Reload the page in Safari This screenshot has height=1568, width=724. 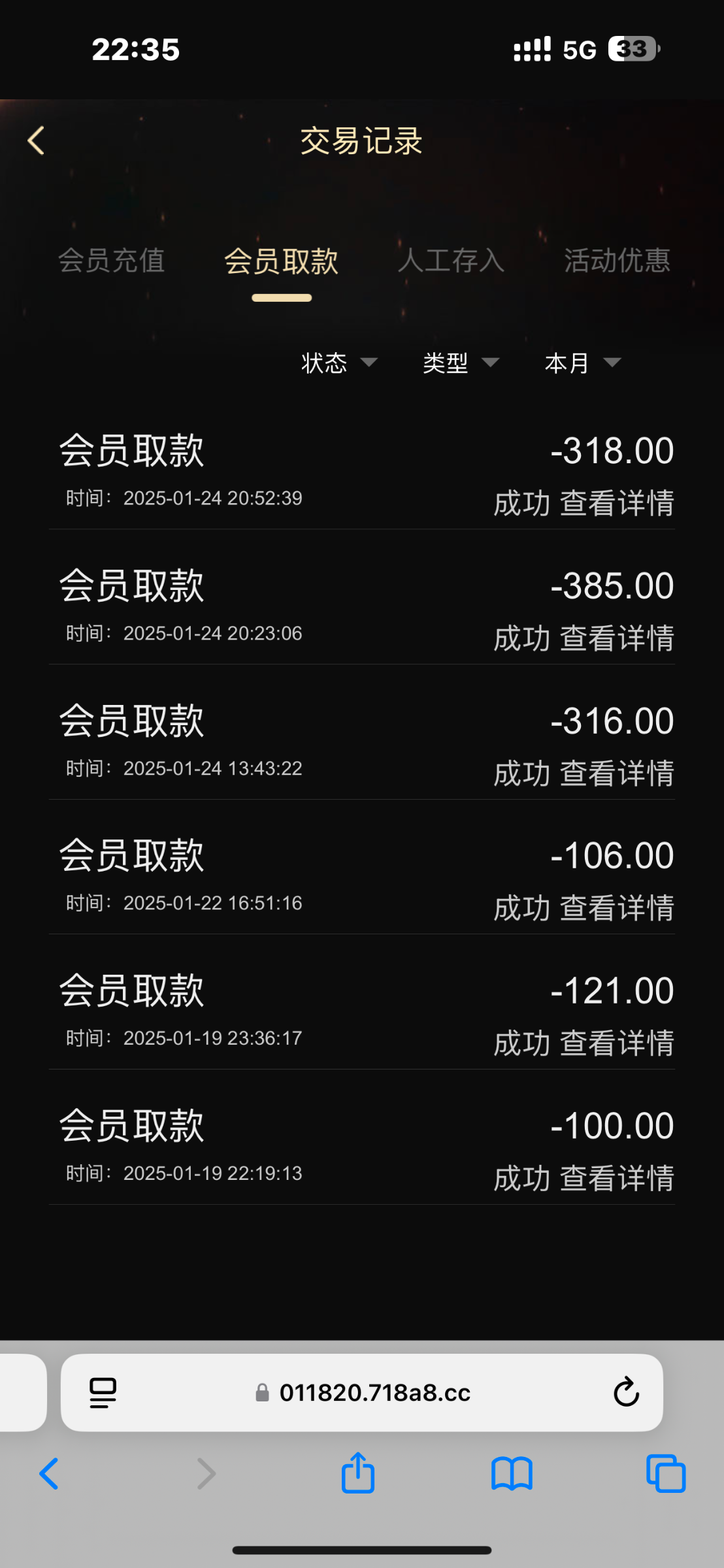coord(626,1392)
